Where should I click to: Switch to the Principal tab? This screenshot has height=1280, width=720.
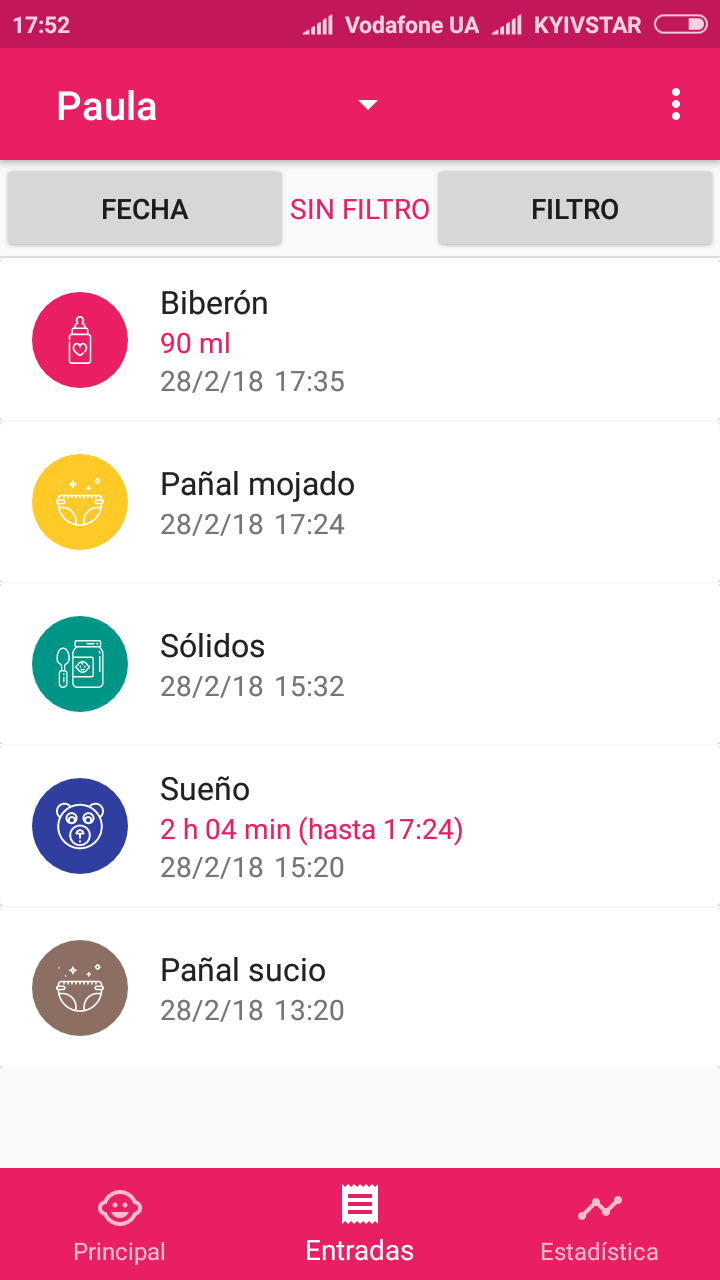[120, 1224]
